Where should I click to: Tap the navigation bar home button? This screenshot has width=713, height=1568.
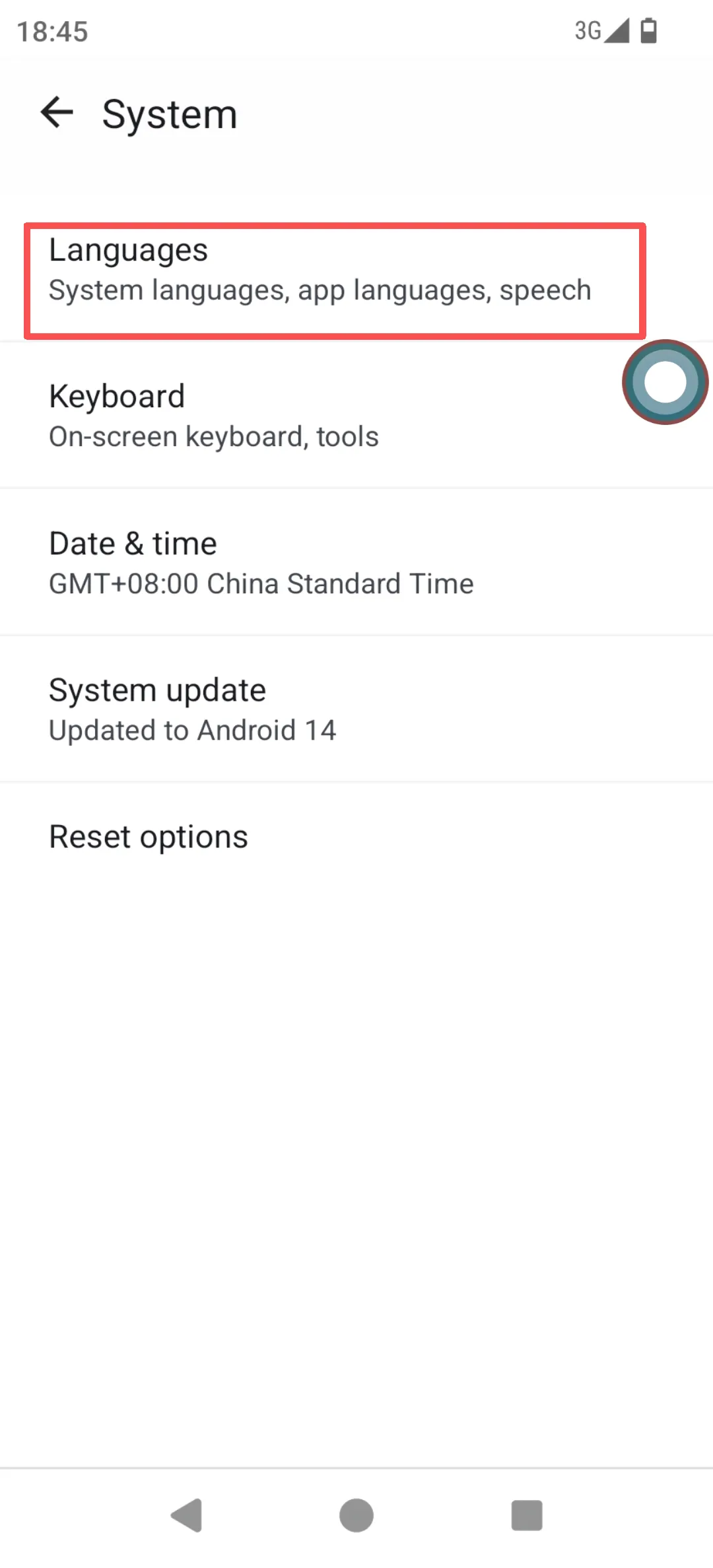[356, 1515]
